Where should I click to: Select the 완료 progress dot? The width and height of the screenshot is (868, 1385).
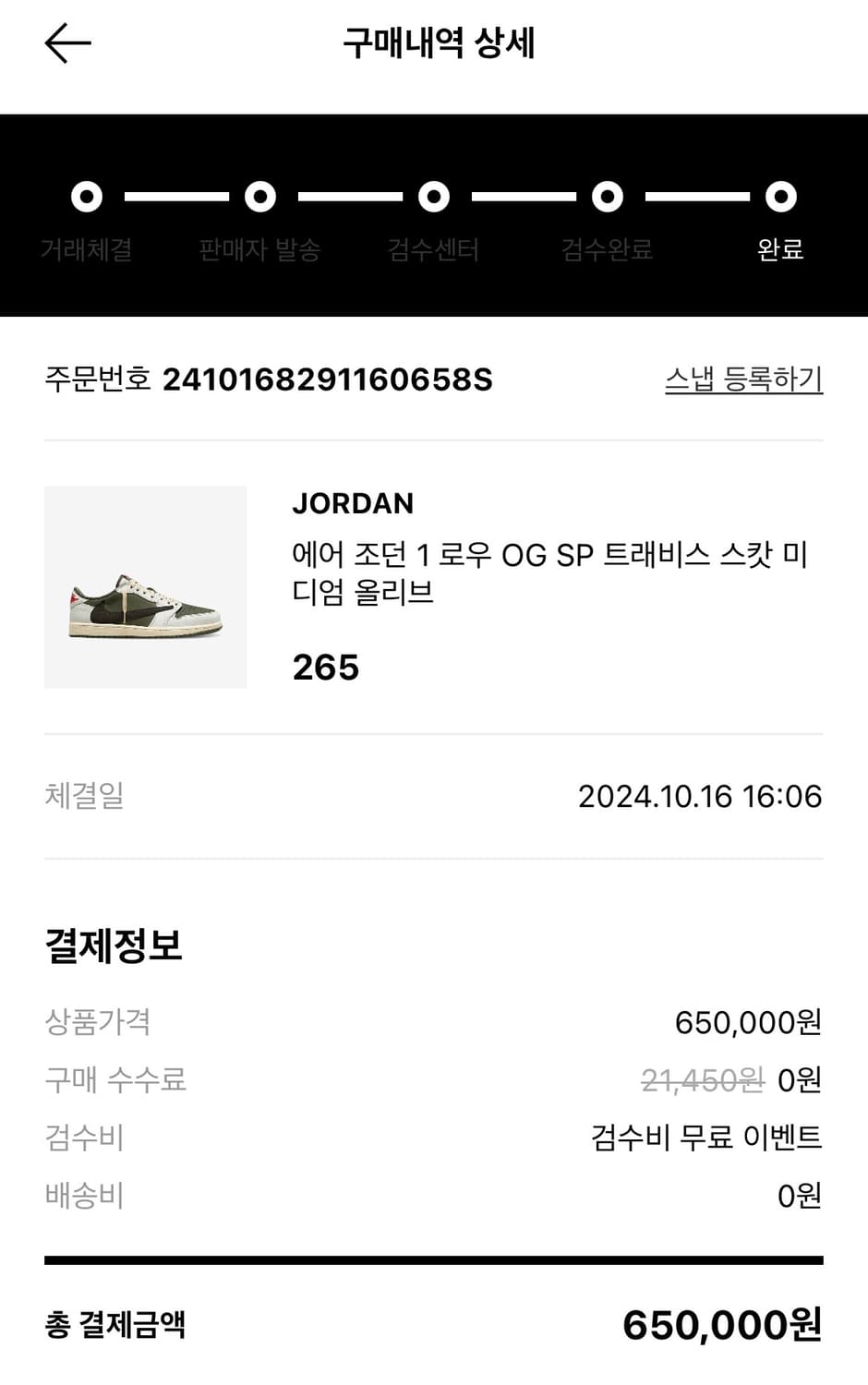coord(780,196)
